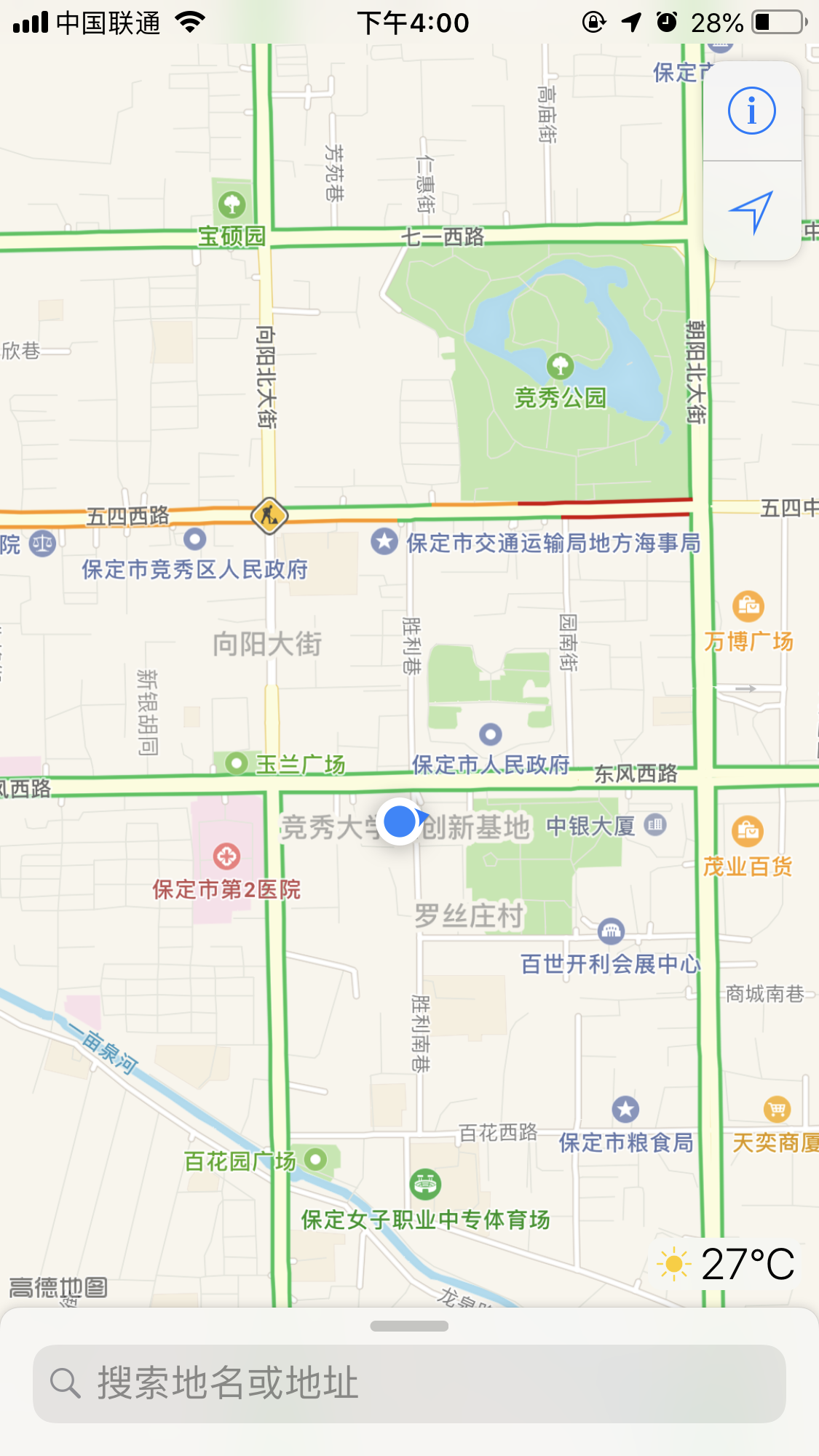Image resolution: width=819 pixels, height=1456 pixels.
Task: Tap the 保定市粮食局 marker
Action: pyautogui.click(x=625, y=1110)
